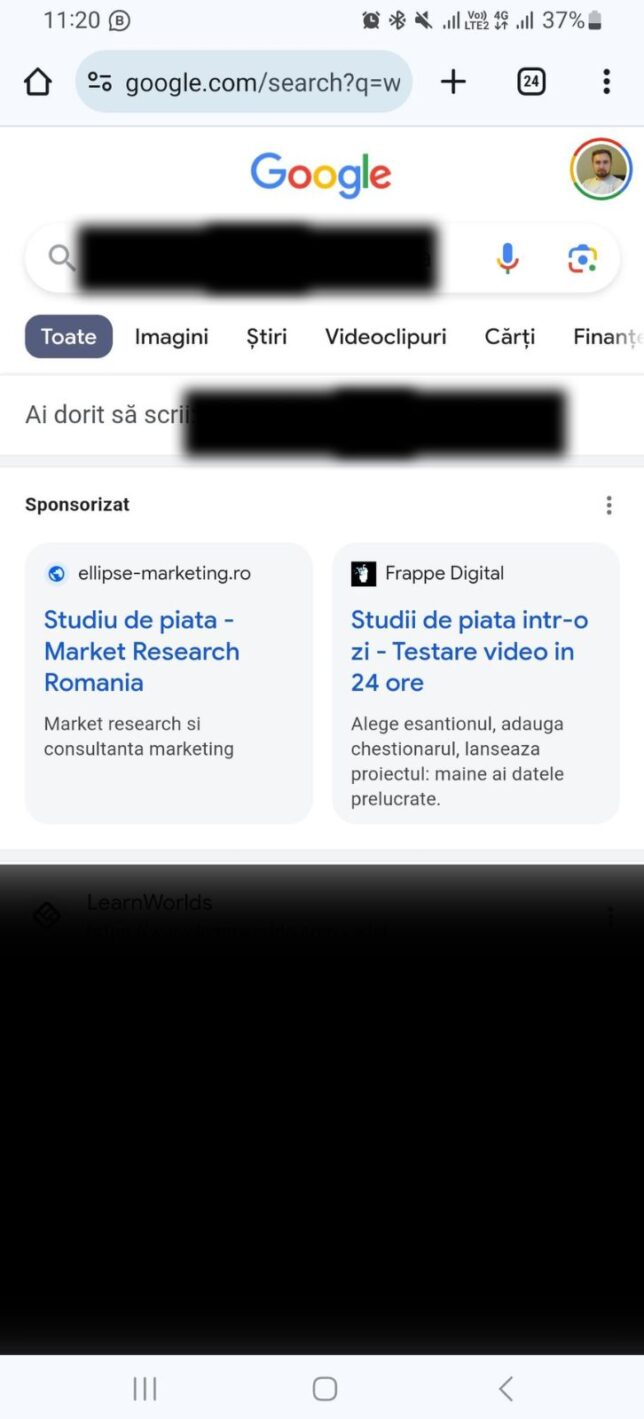
Task: Open the Google account profile picture
Action: pyautogui.click(x=601, y=169)
